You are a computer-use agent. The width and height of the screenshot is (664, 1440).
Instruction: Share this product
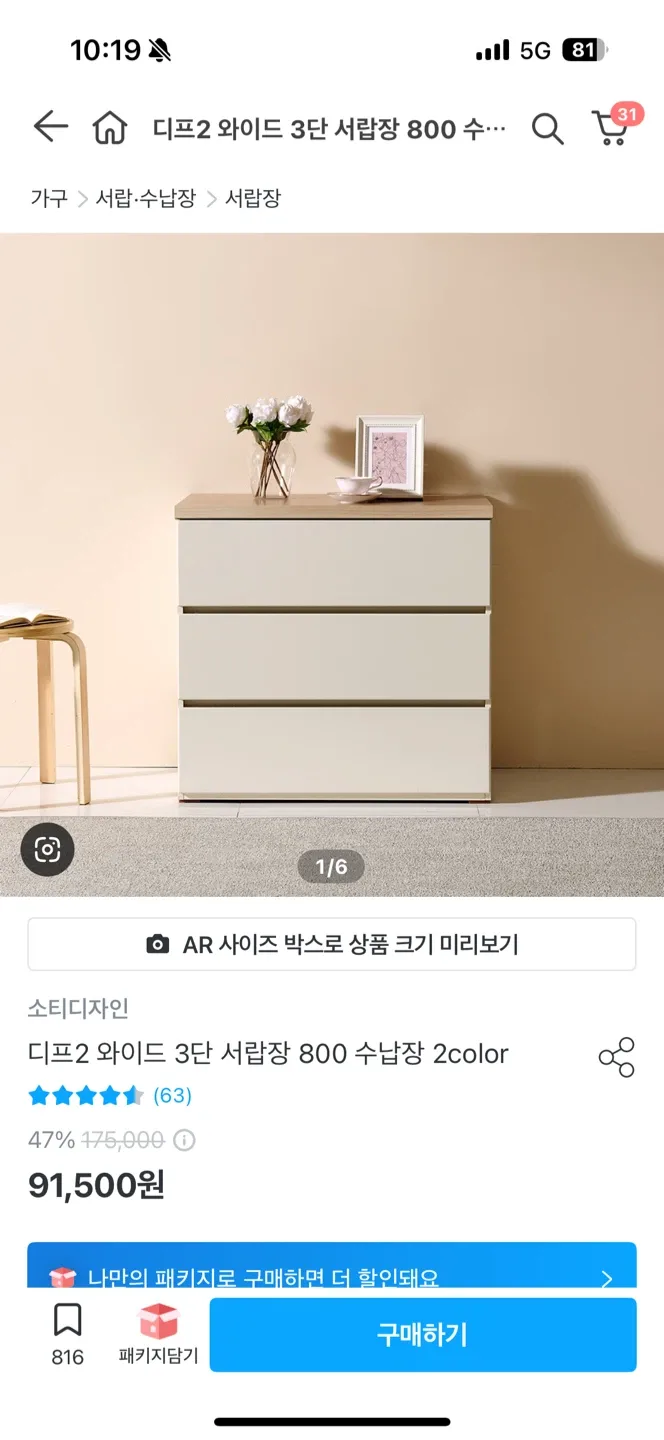click(x=616, y=1057)
